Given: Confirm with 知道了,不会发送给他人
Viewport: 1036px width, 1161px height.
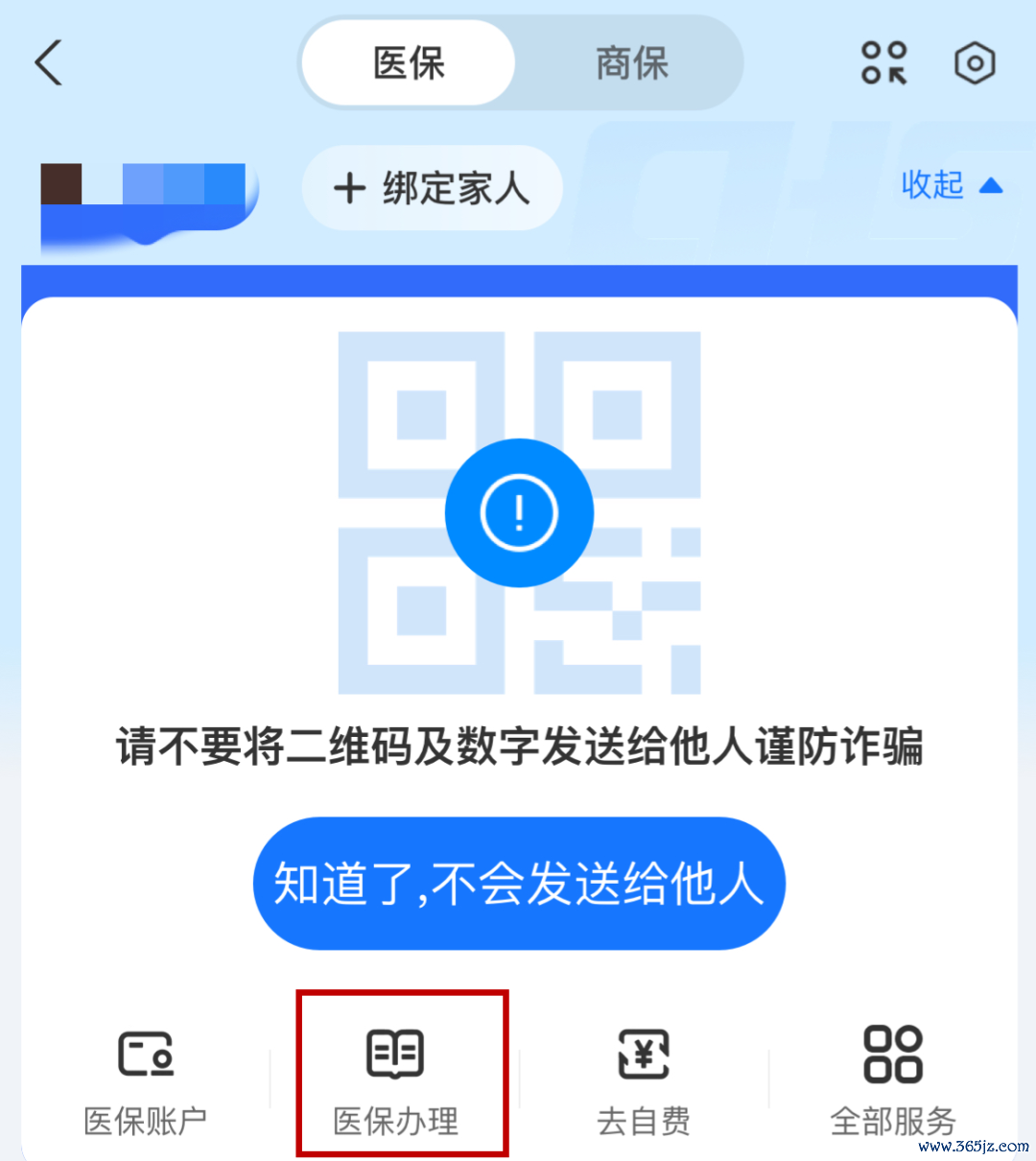Looking at the screenshot, I should click(x=519, y=884).
